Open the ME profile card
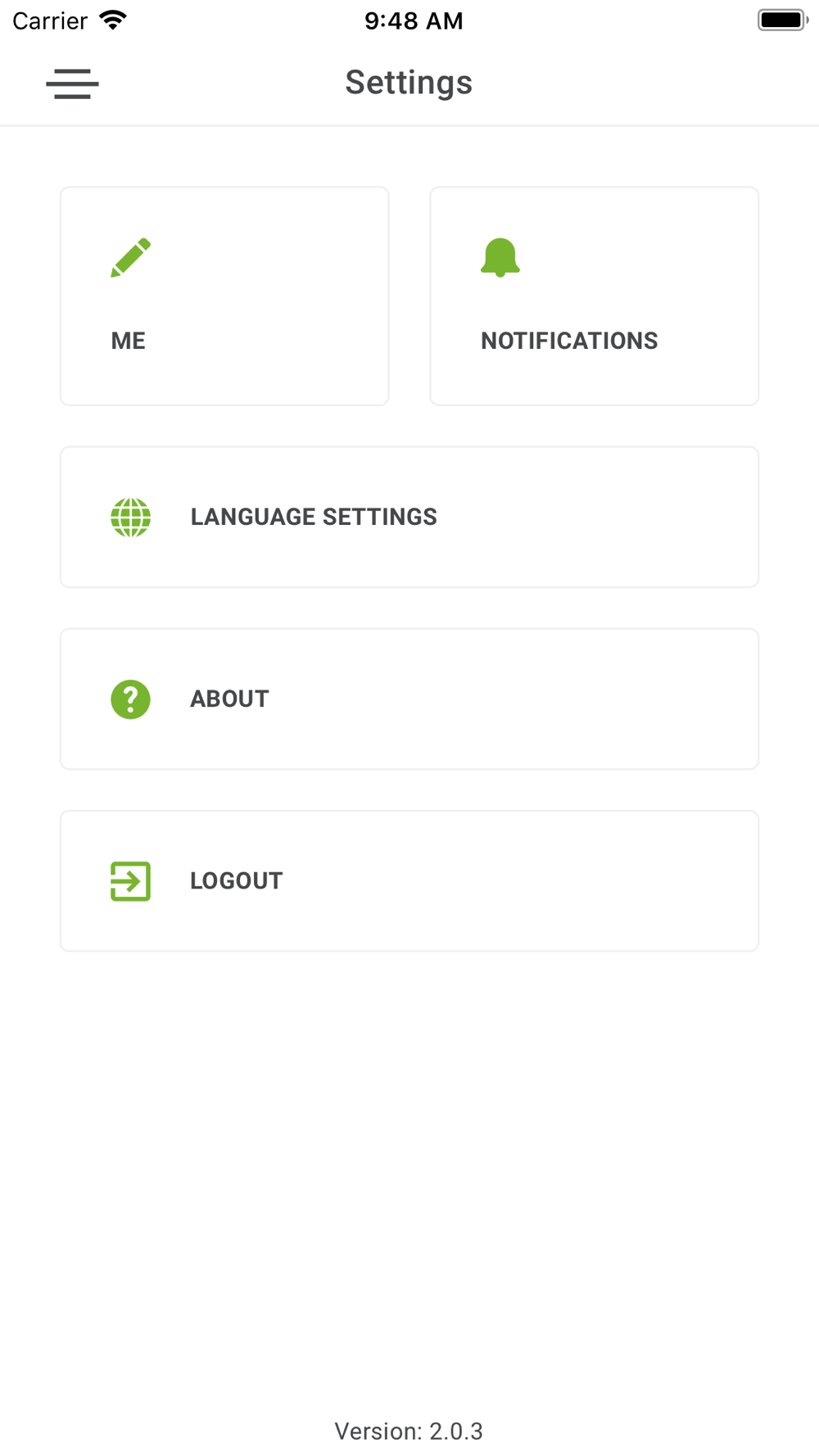The image size is (819, 1456). pos(224,296)
